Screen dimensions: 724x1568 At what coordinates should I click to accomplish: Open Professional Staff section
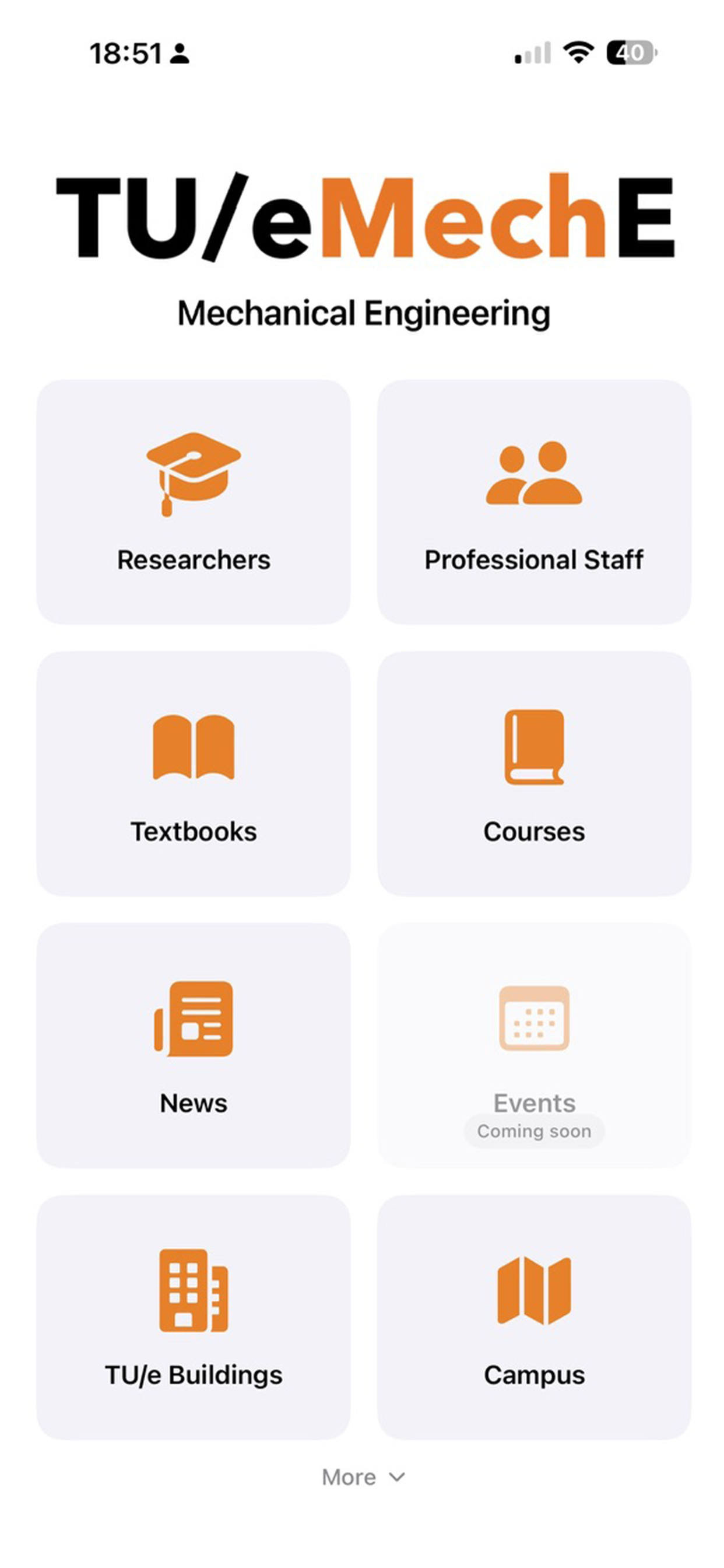[534, 502]
